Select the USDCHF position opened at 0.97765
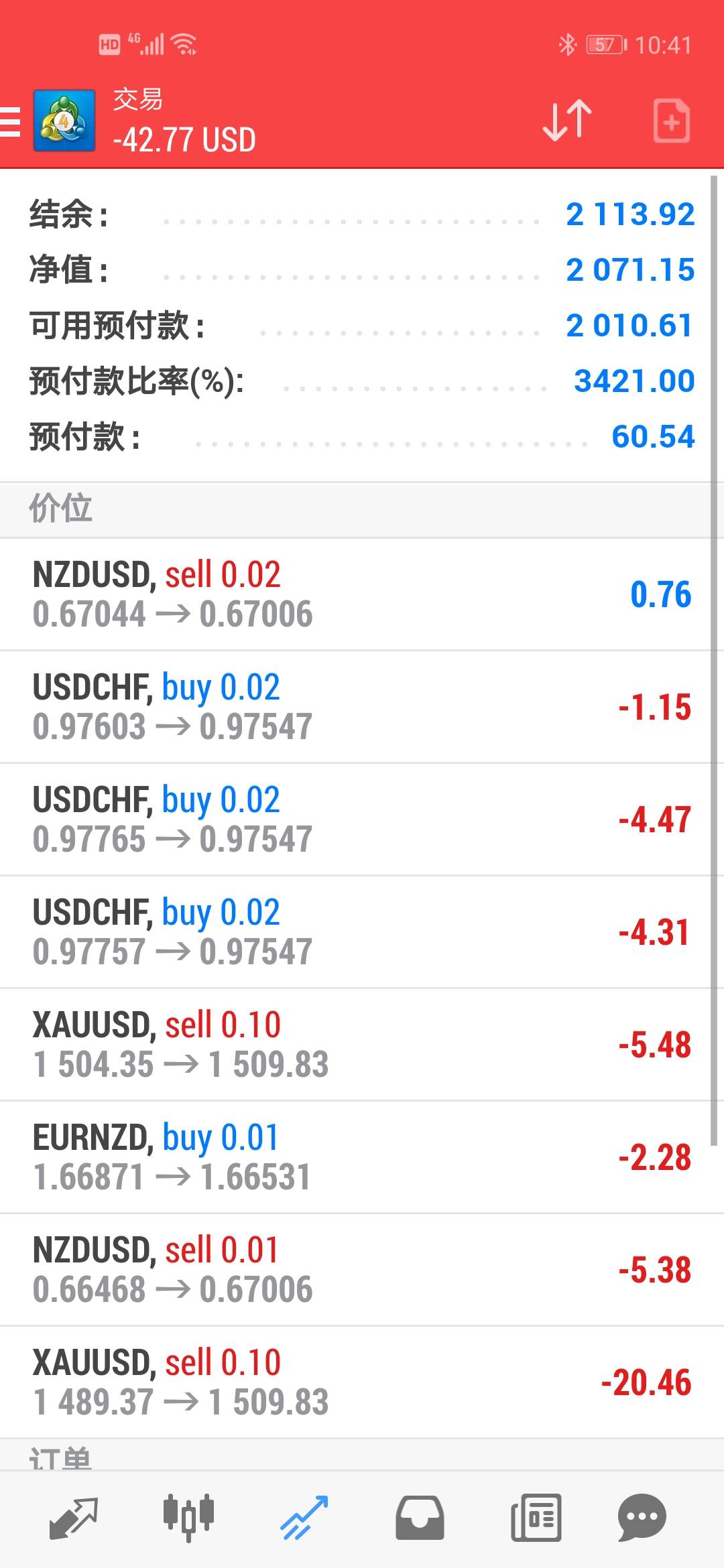The height and width of the screenshot is (1568, 724). click(362, 820)
